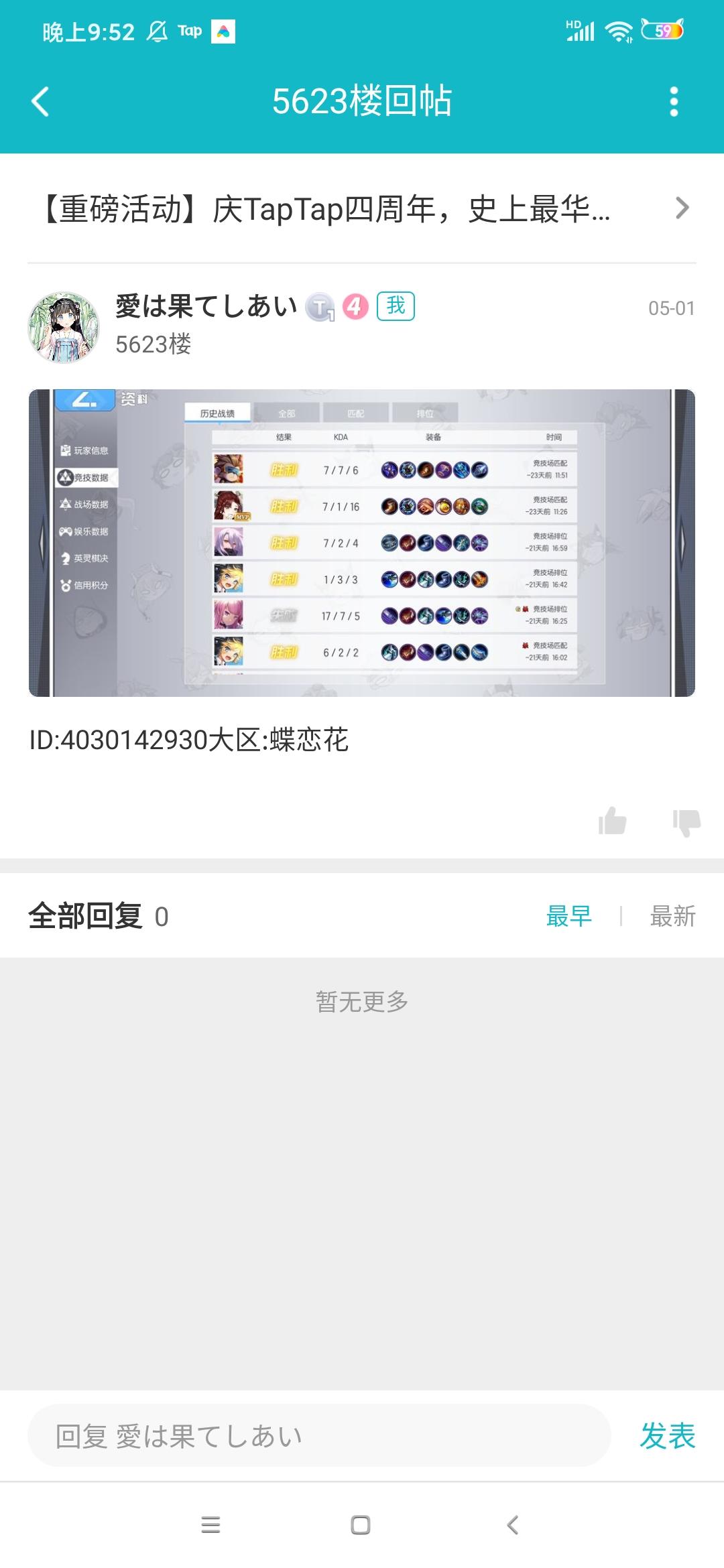The image size is (724, 1568).
Task: Tap the back arrow to leave this reply page
Action: coord(40,102)
